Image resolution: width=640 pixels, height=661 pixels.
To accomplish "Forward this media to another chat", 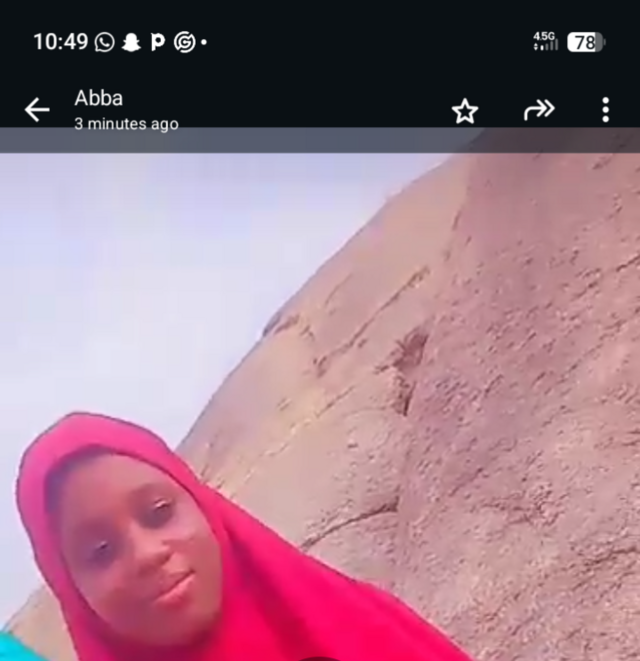I will pos(539,110).
